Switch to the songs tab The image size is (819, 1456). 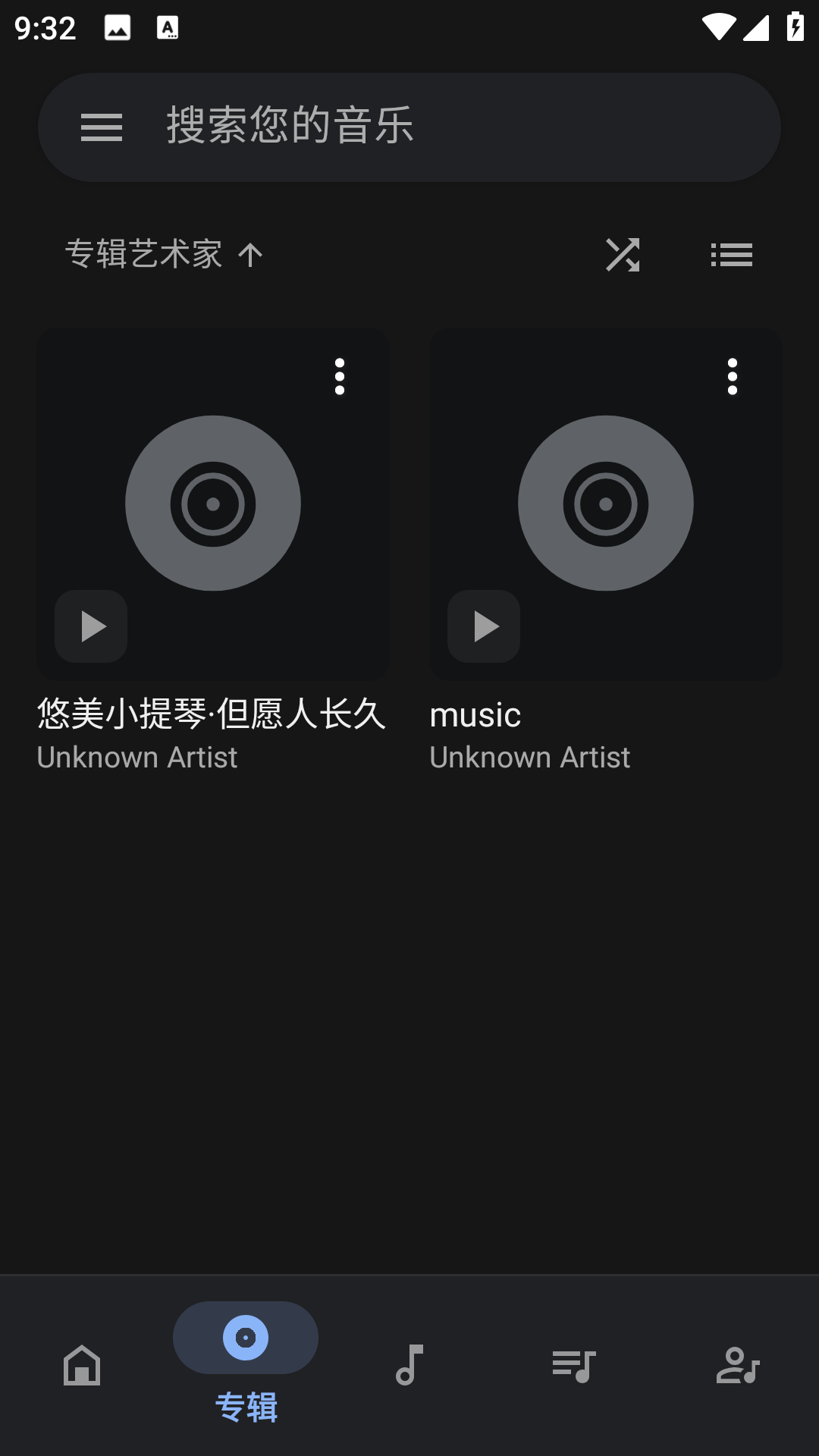click(x=409, y=1365)
